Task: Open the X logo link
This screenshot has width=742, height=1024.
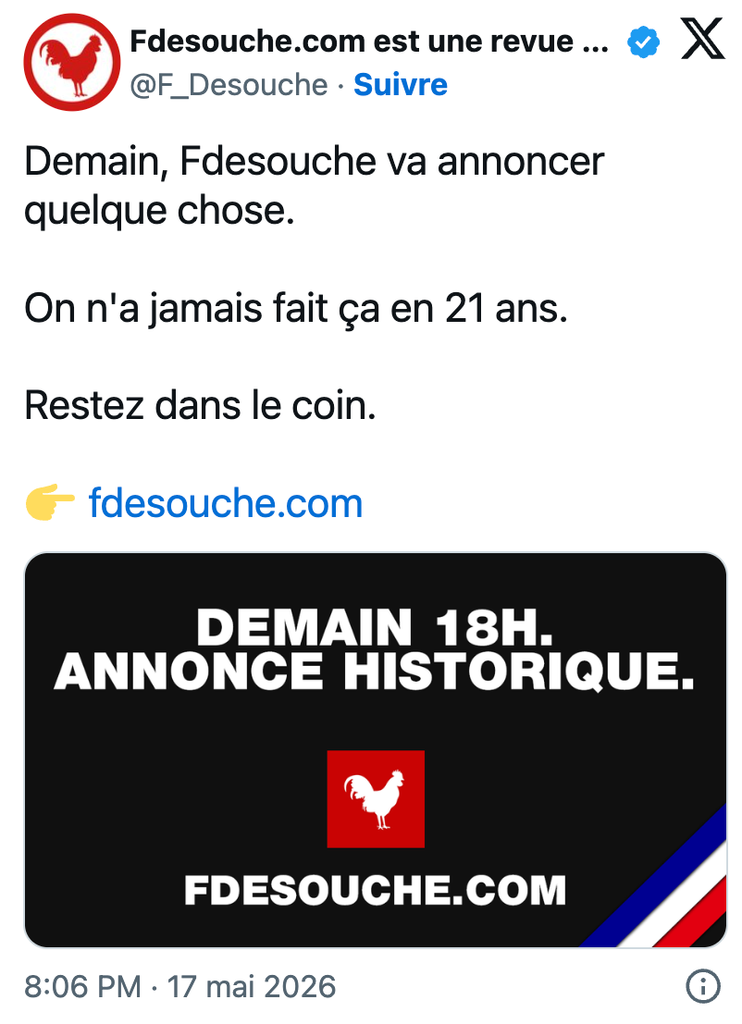Action: (x=703, y=39)
